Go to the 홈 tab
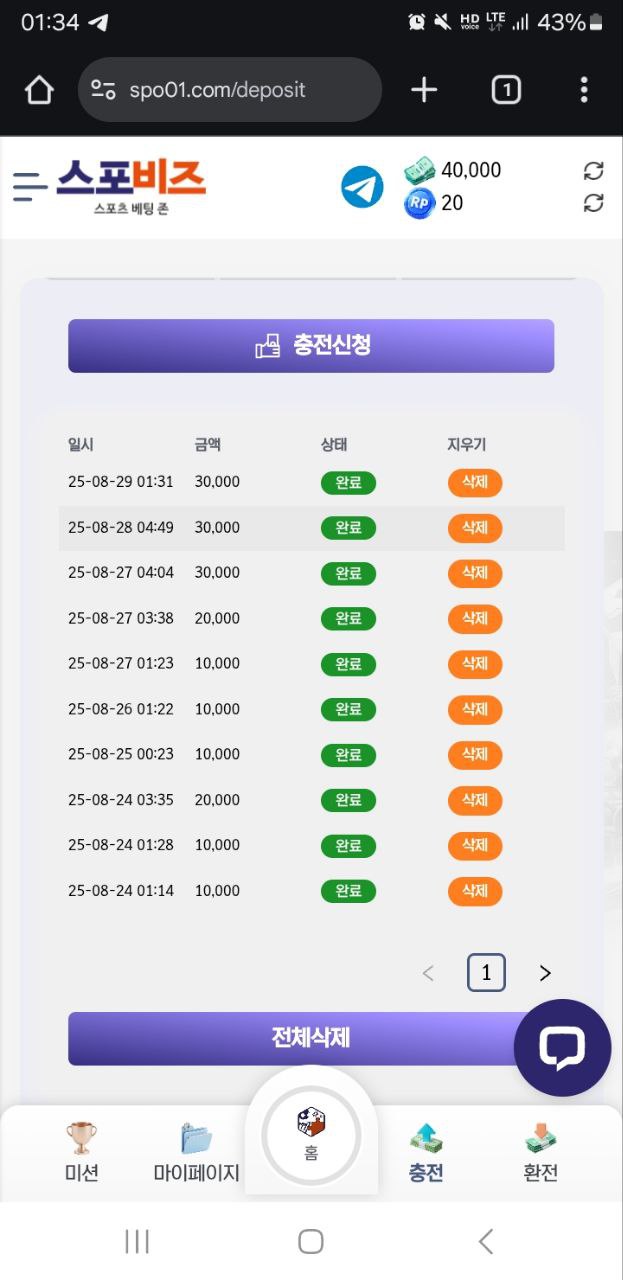Image resolution: width=623 pixels, height=1280 pixels. coord(311,1135)
